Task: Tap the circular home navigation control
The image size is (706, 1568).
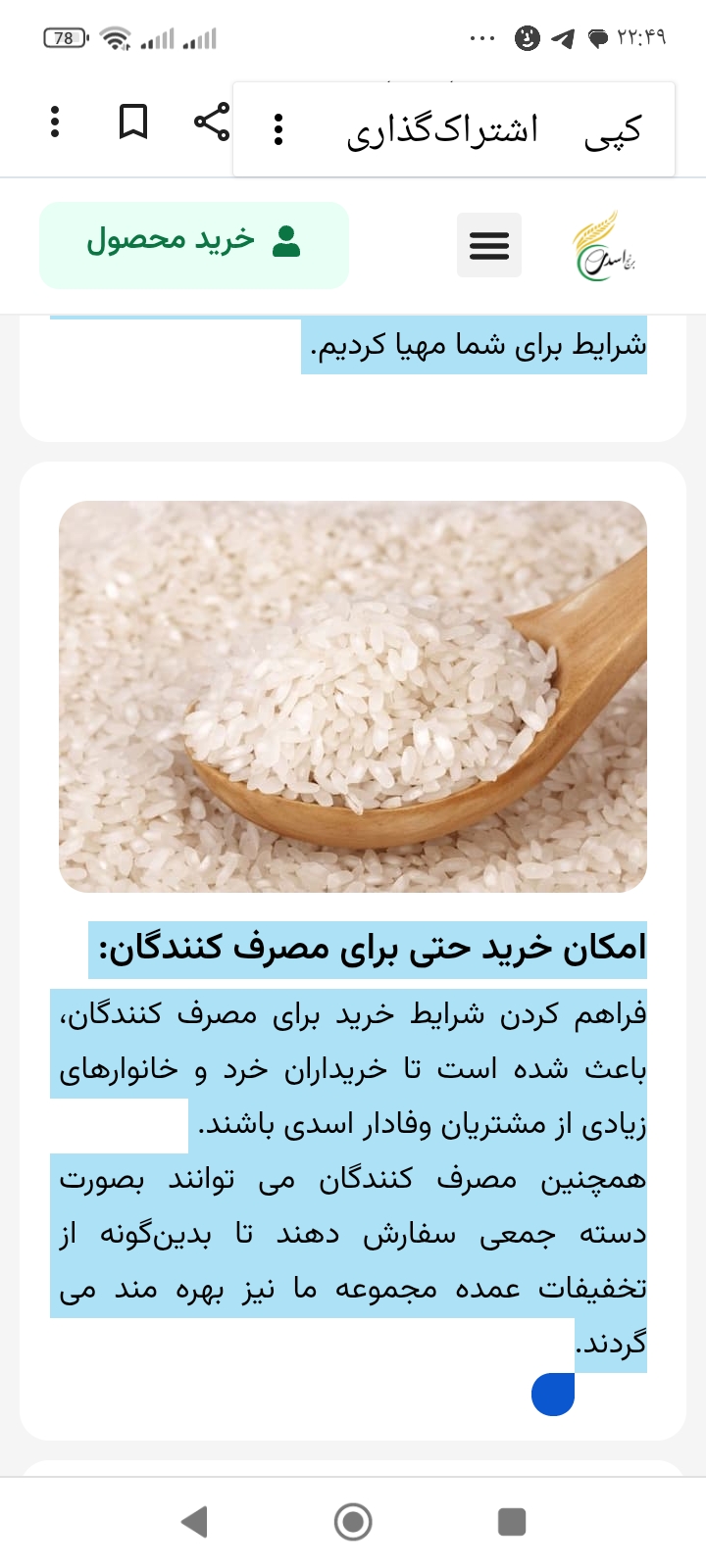Action: click(352, 1523)
